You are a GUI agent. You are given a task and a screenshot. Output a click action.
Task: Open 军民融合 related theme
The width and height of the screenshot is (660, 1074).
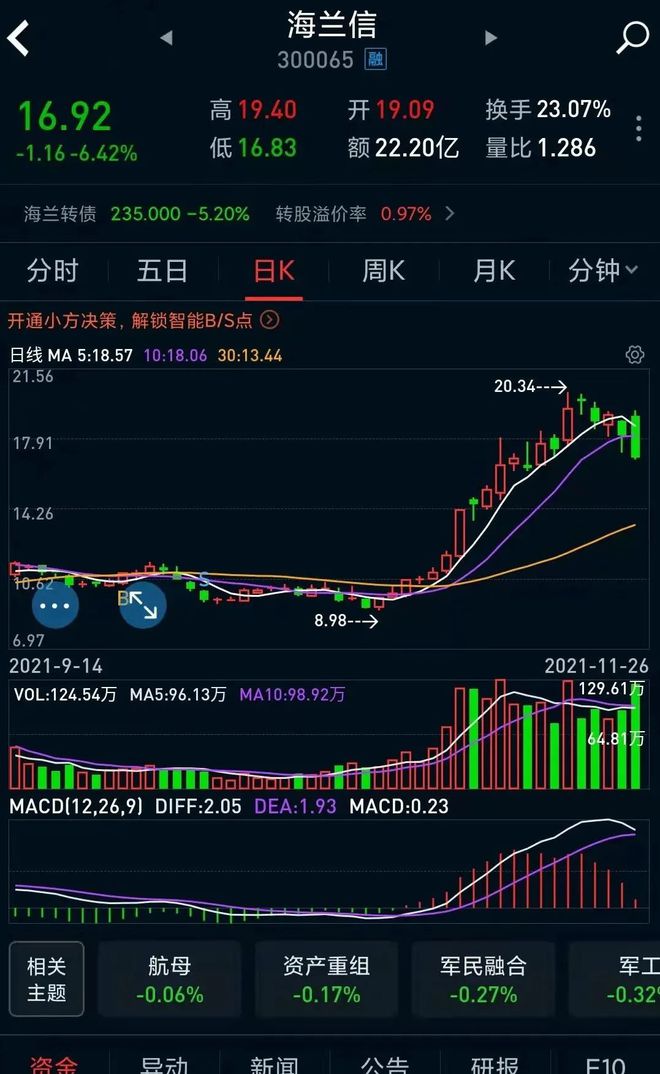tap(483, 980)
